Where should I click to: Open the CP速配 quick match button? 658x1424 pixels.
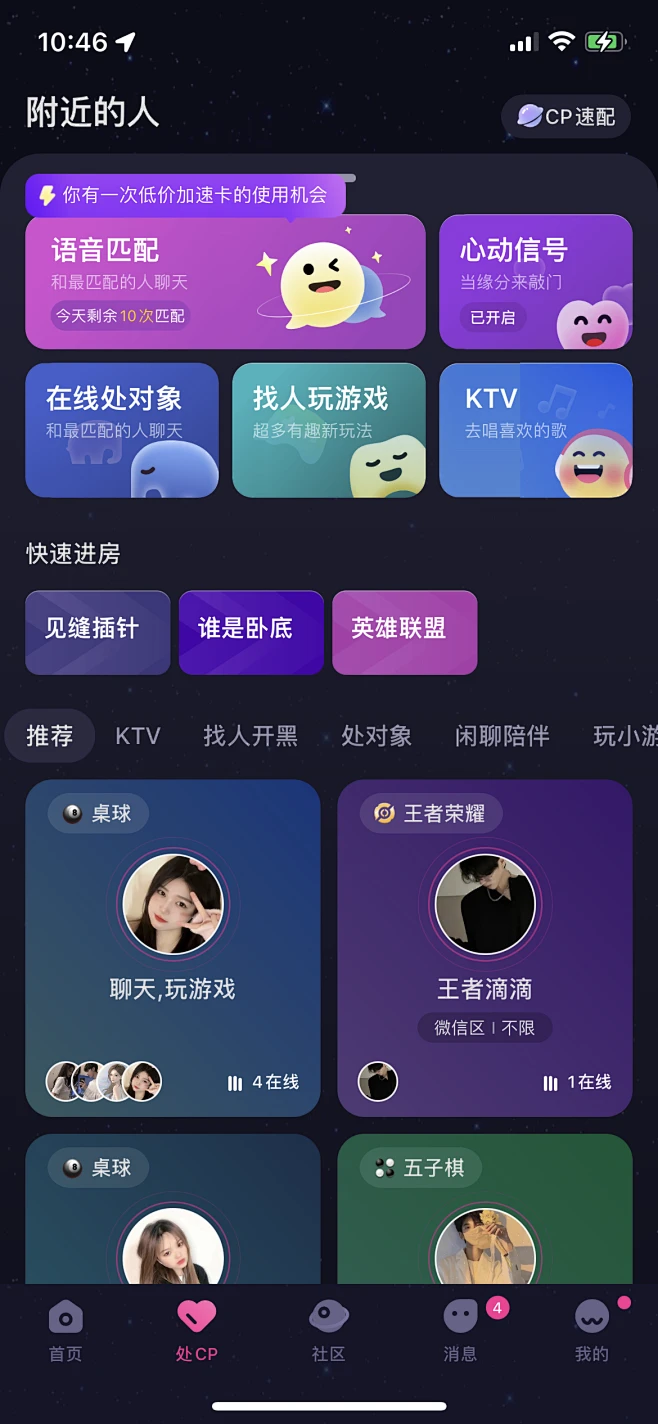coord(566,117)
